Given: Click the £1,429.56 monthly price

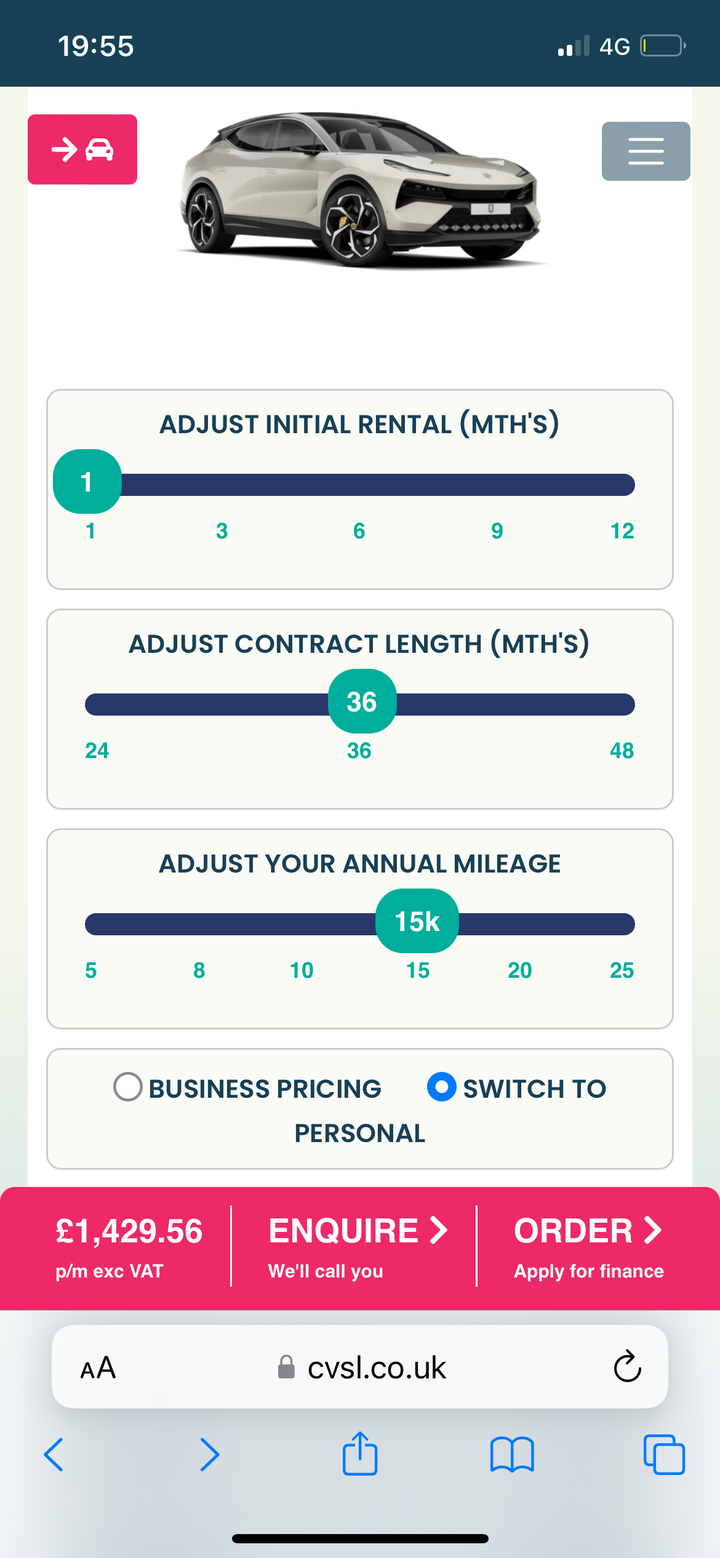Looking at the screenshot, I should (x=128, y=1233).
